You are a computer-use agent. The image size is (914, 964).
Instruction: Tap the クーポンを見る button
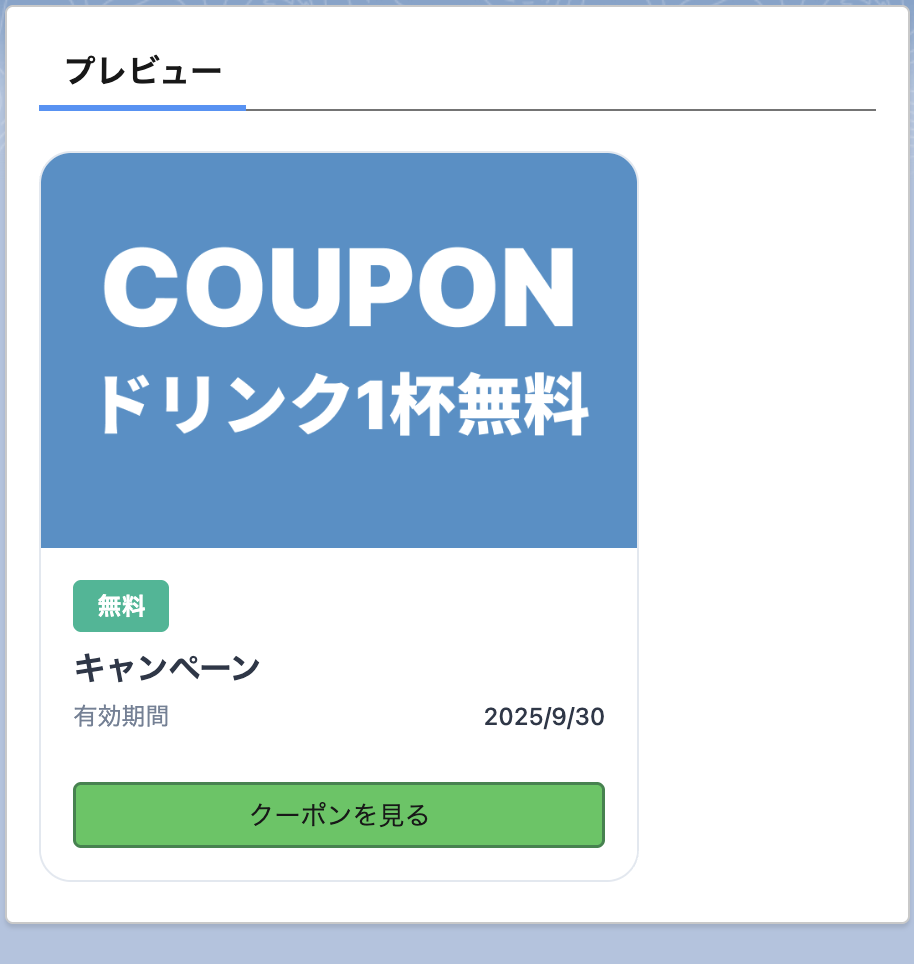(x=339, y=815)
